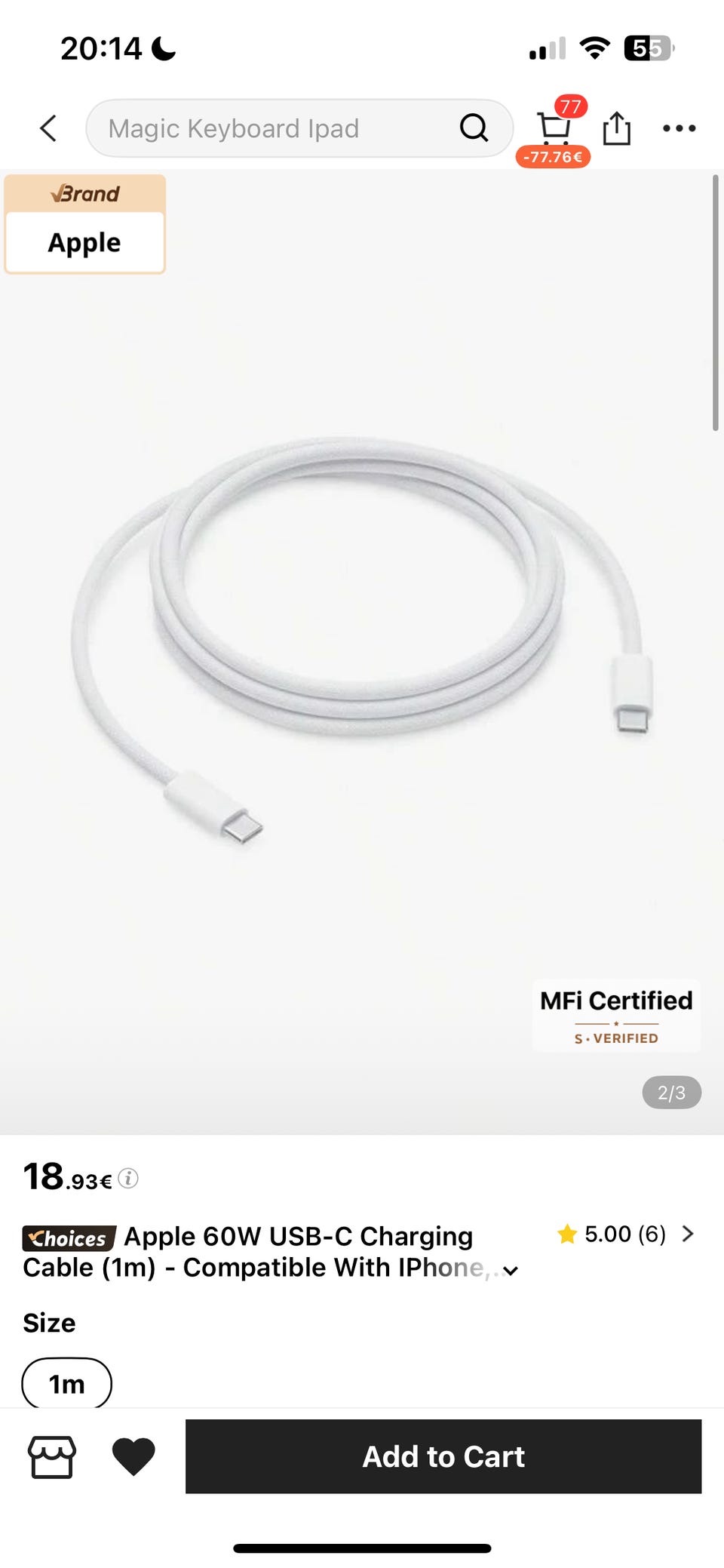
Task: Expand the full product title
Action: pos(511,1271)
